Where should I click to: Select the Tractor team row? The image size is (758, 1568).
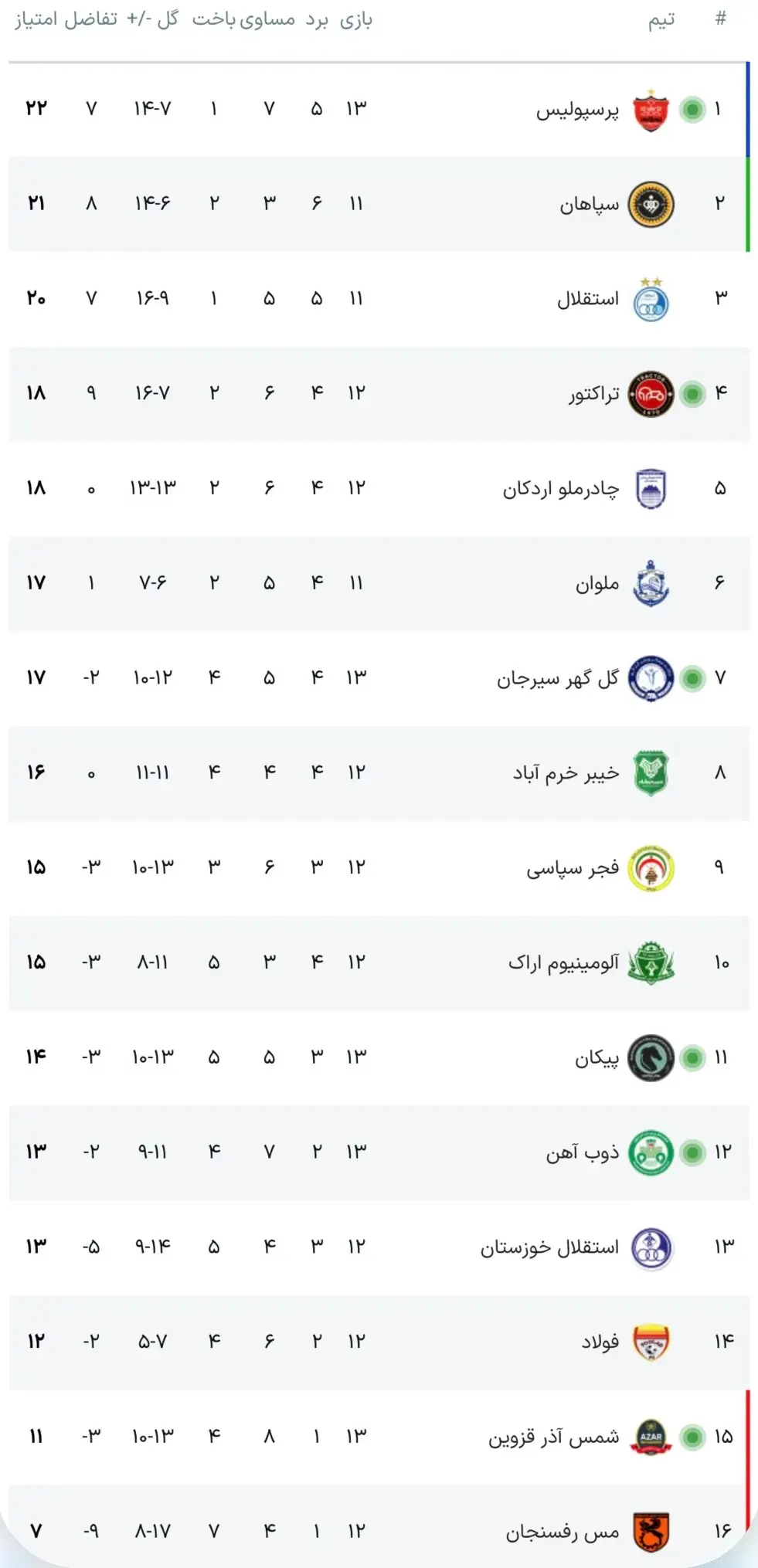tap(593, 394)
